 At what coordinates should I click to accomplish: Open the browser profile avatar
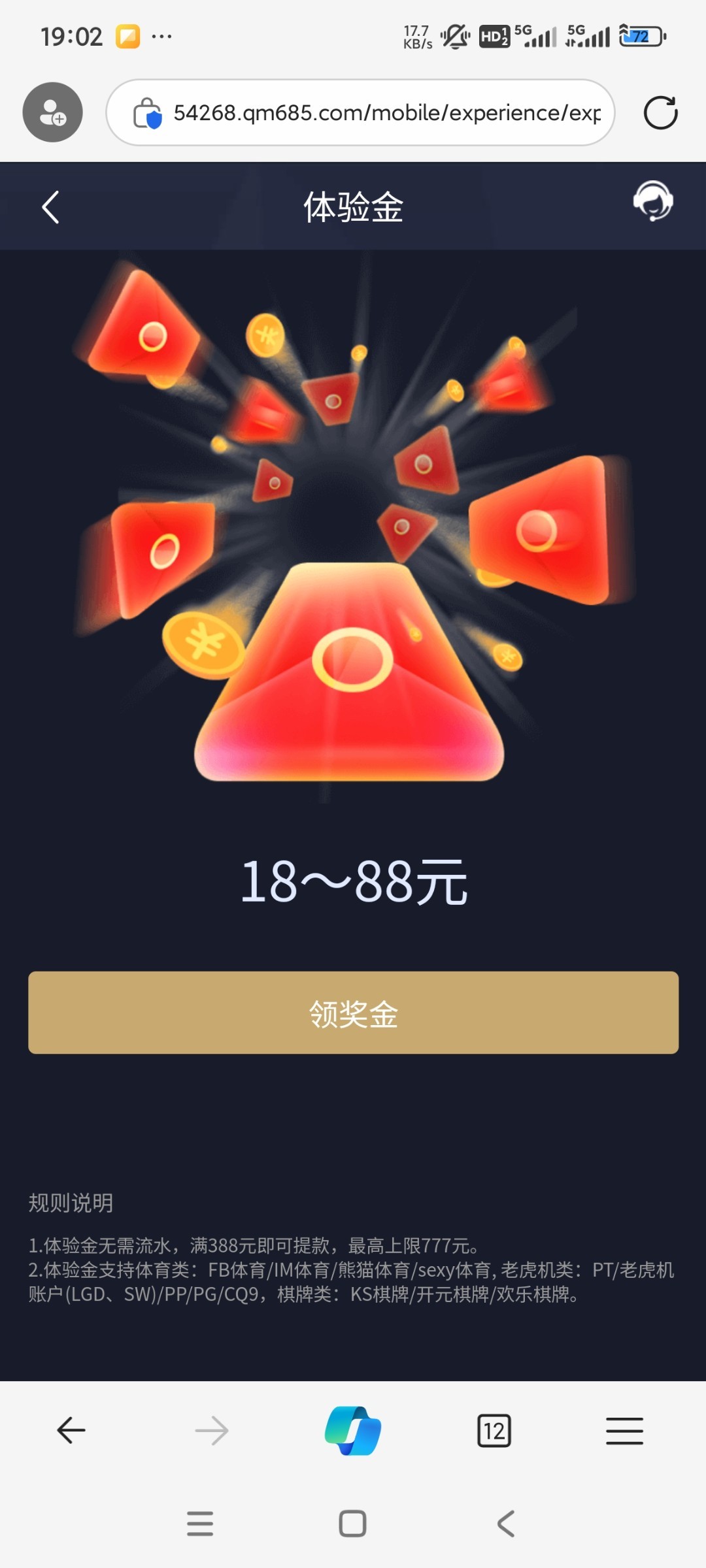coord(52,112)
